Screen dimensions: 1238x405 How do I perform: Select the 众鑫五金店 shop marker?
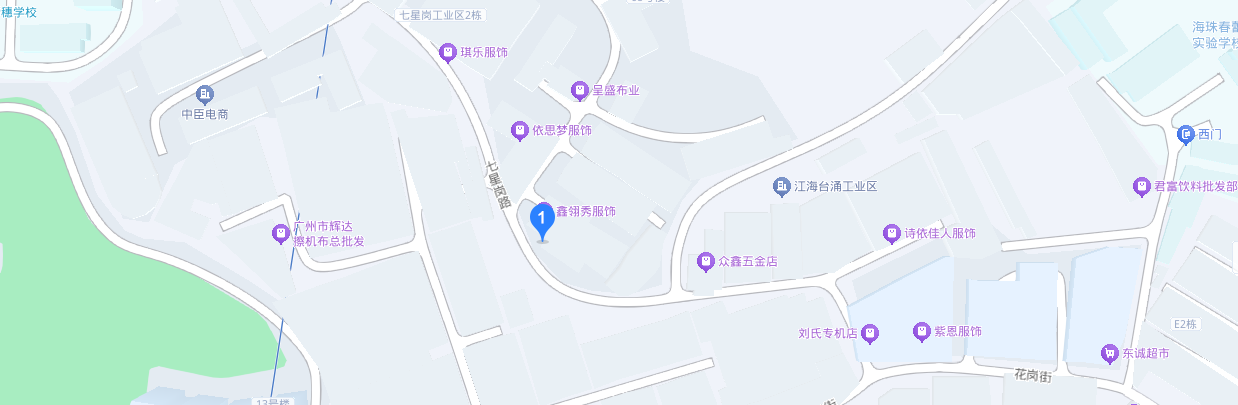click(706, 261)
